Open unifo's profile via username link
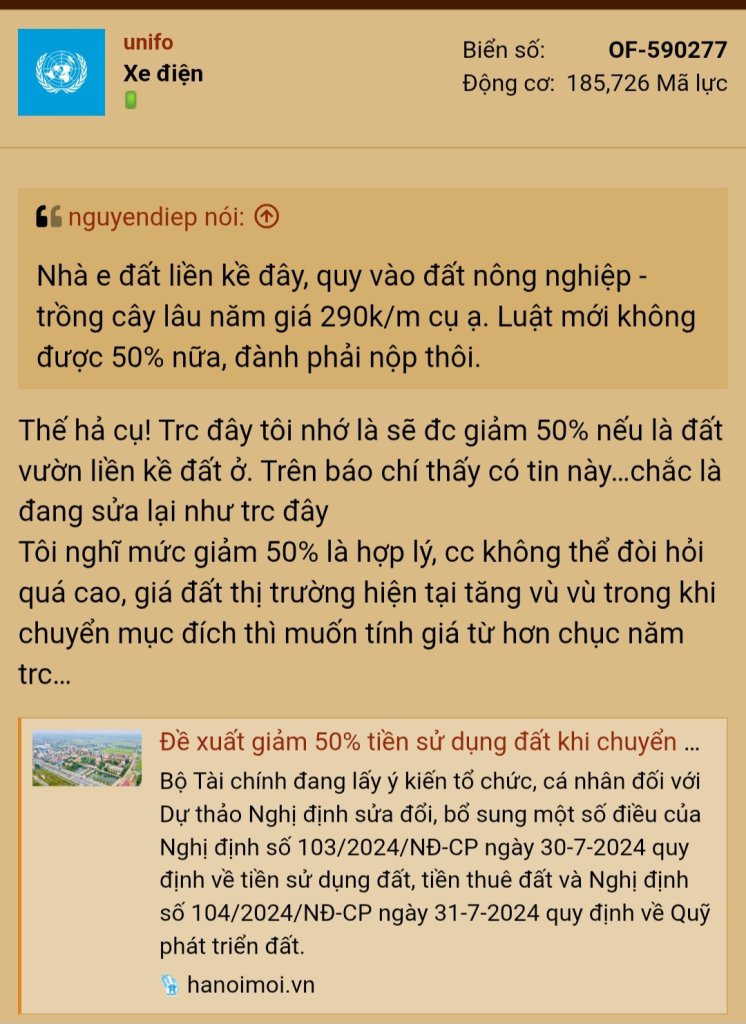Screen dimensions: 746x1024 tap(148, 42)
